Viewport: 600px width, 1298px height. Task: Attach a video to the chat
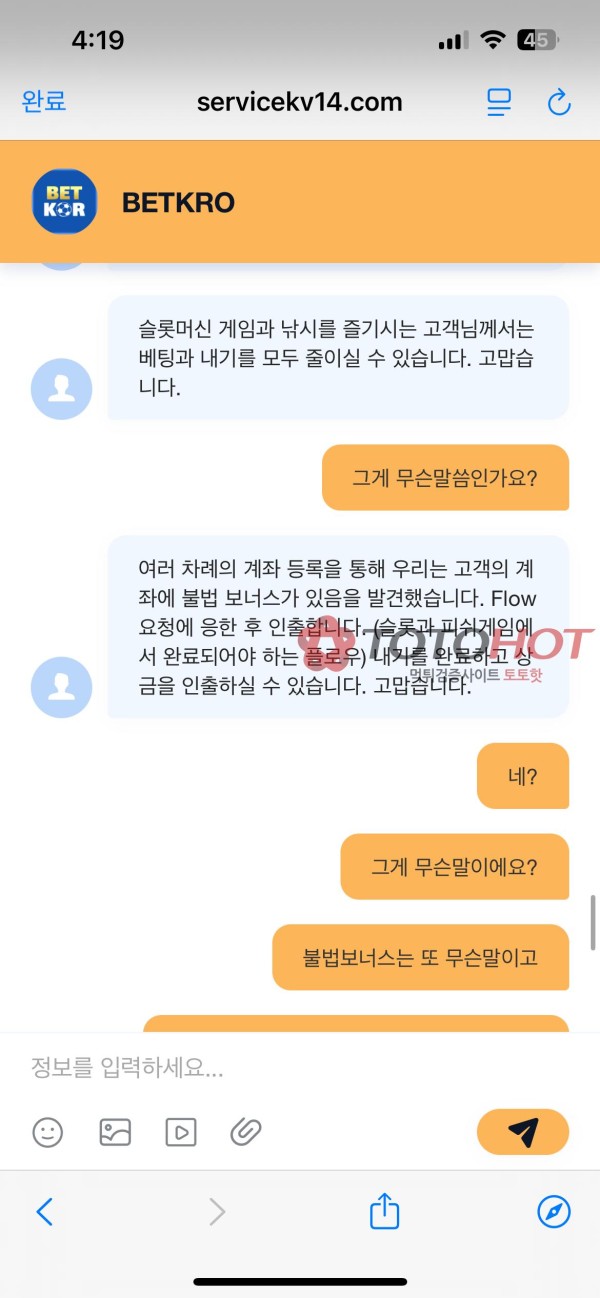(x=180, y=1132)
